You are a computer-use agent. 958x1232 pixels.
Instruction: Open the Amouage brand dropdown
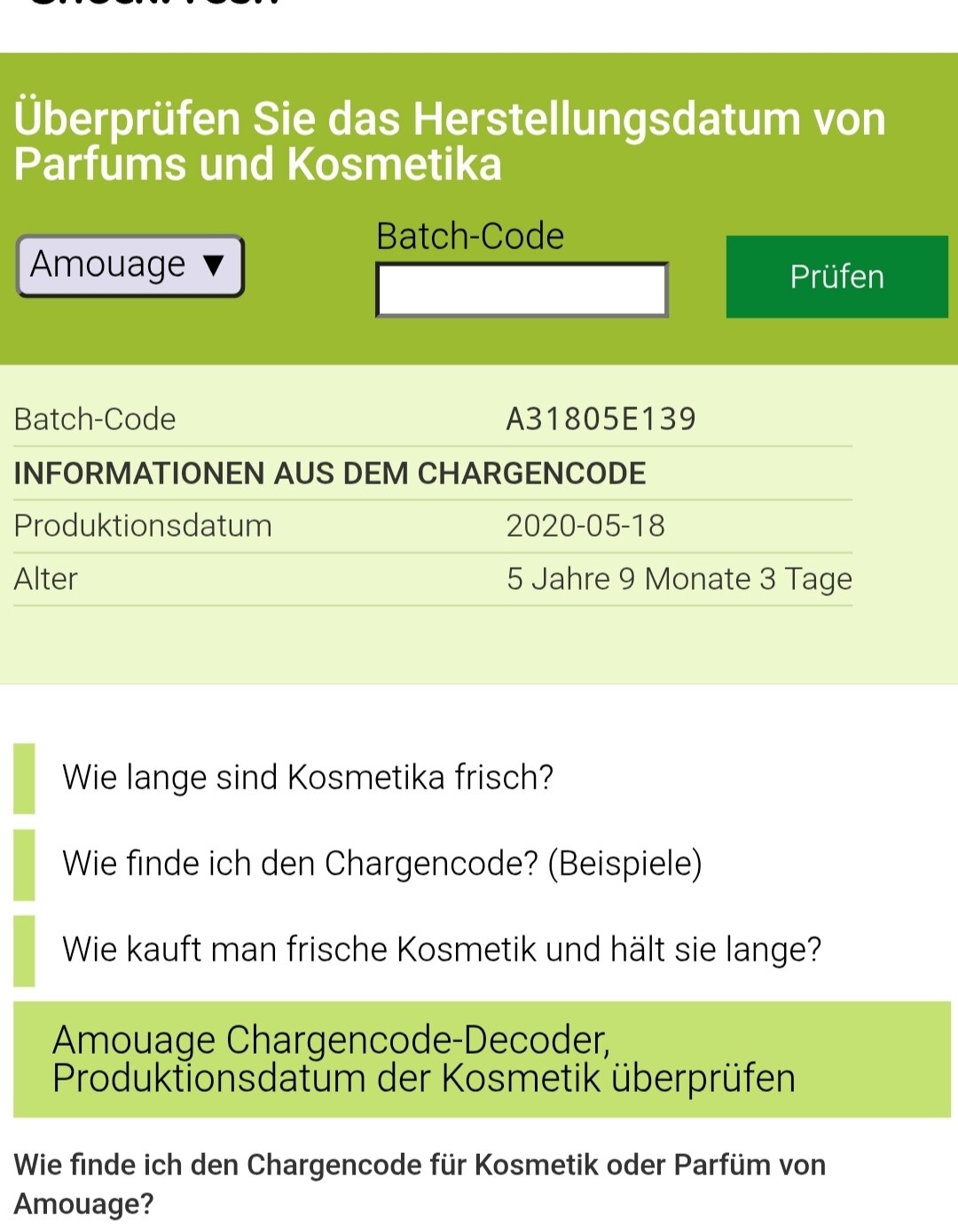coord(130,265)
